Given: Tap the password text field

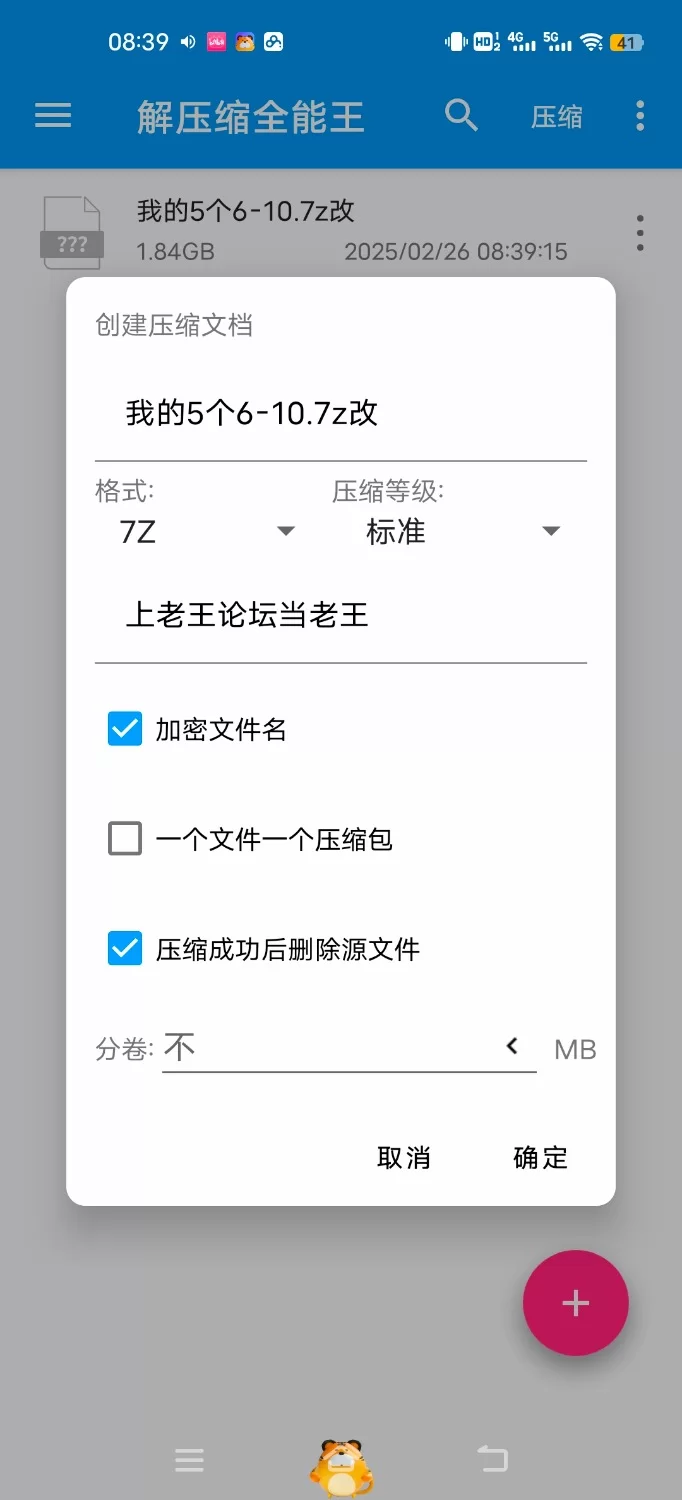Looking at the screenshot, I should [340, 615].
